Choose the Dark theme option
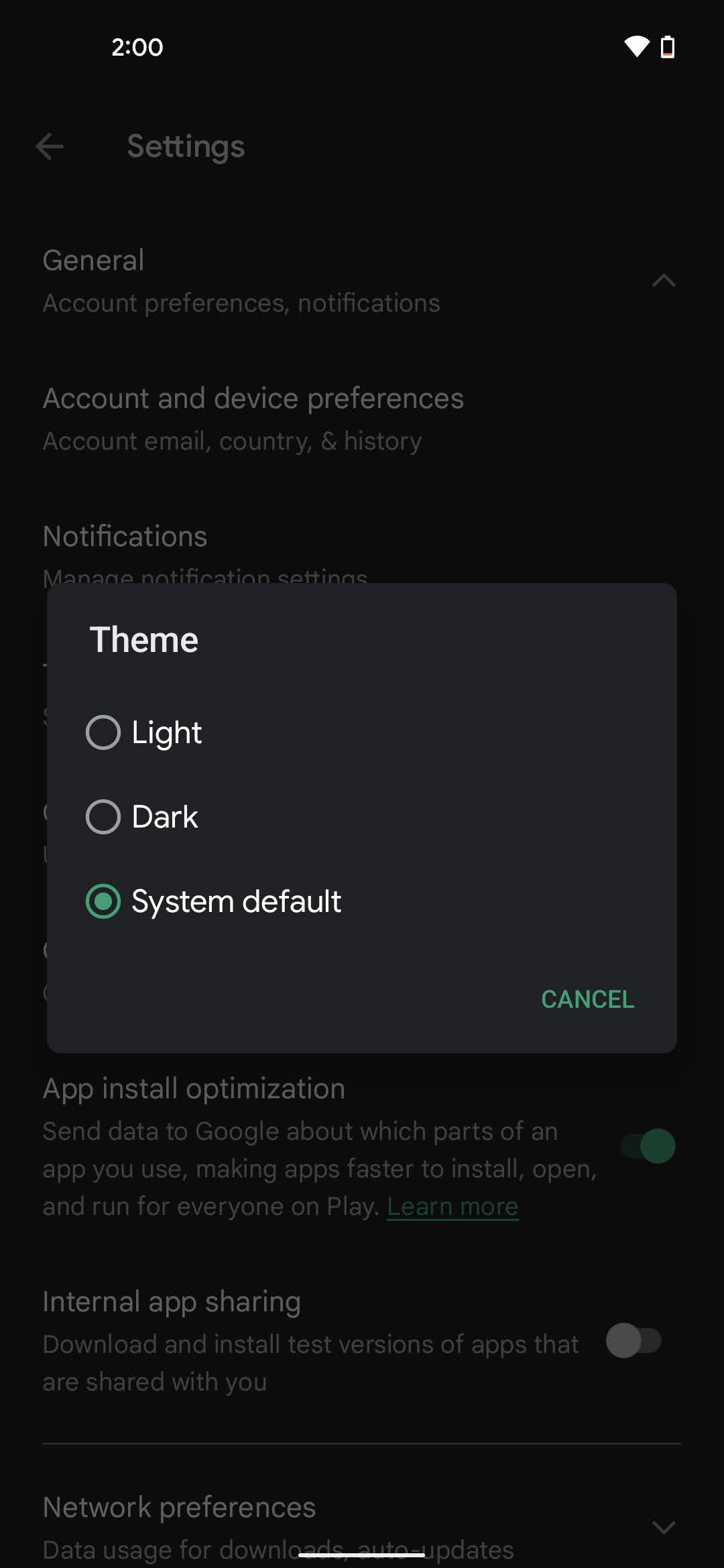This screenshot has width=724, height=1568. (x=103, y=817)
